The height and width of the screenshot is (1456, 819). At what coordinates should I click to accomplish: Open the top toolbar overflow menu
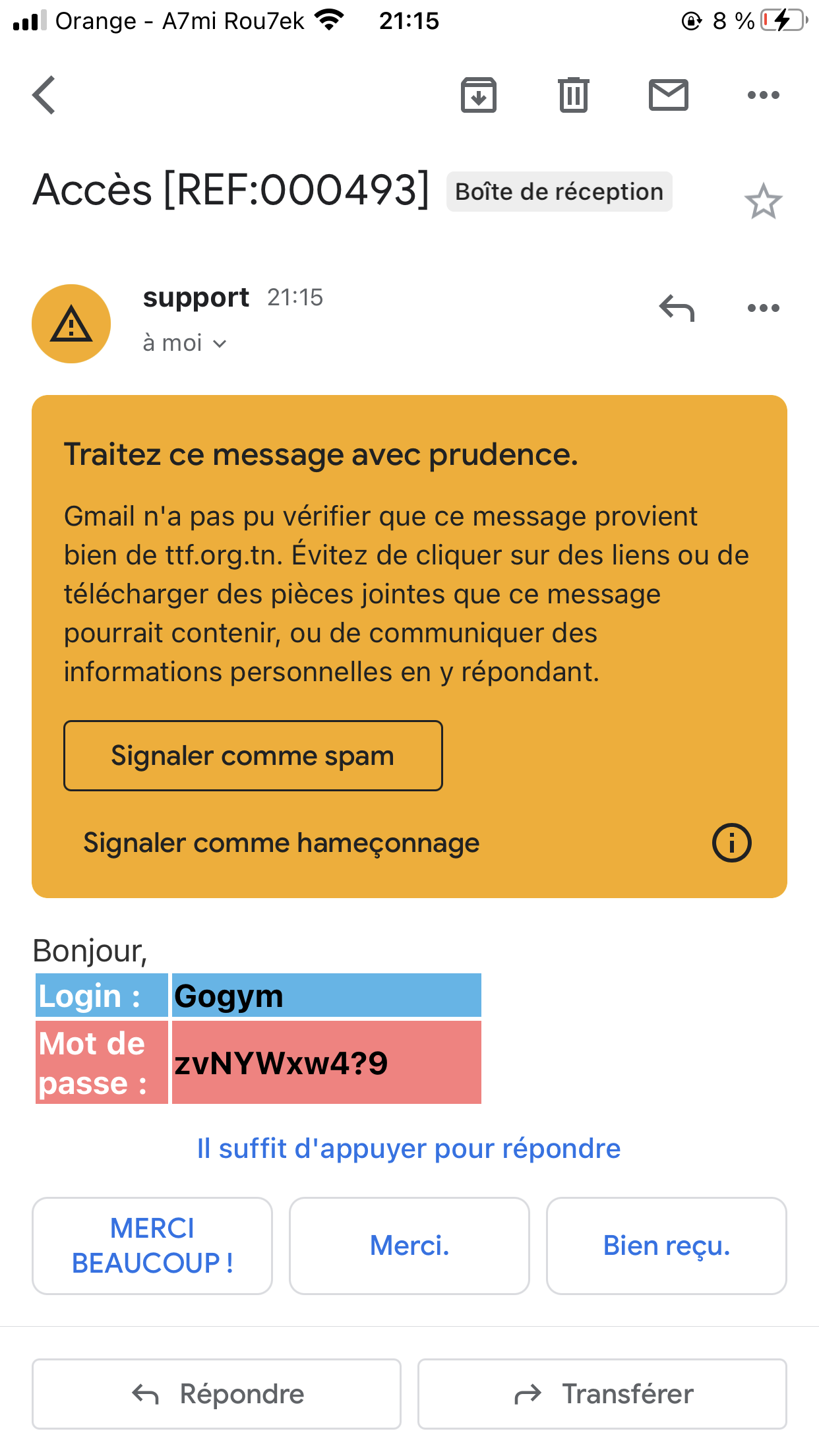coord(763,95)
